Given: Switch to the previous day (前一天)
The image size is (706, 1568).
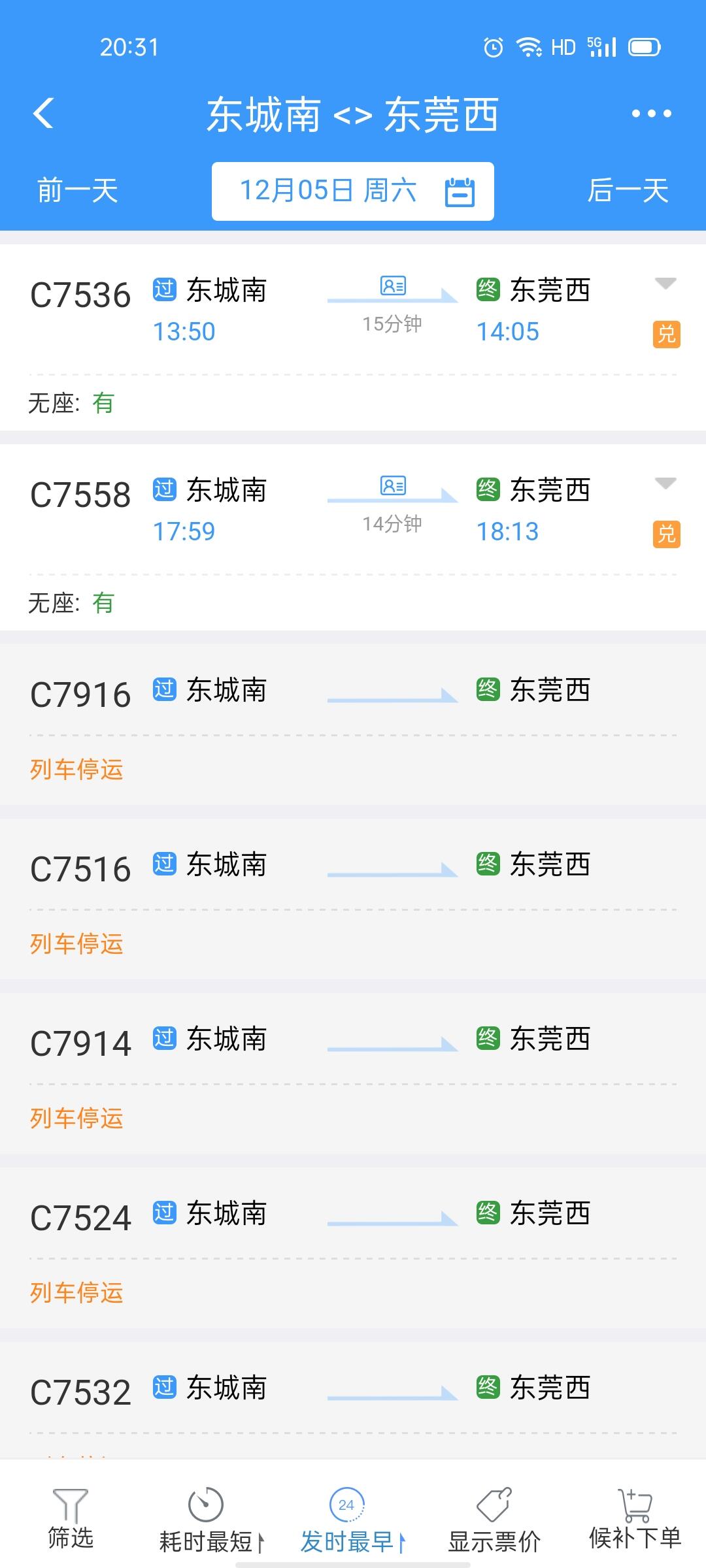Looking at the screenshot, I should (x=77, y=191).
